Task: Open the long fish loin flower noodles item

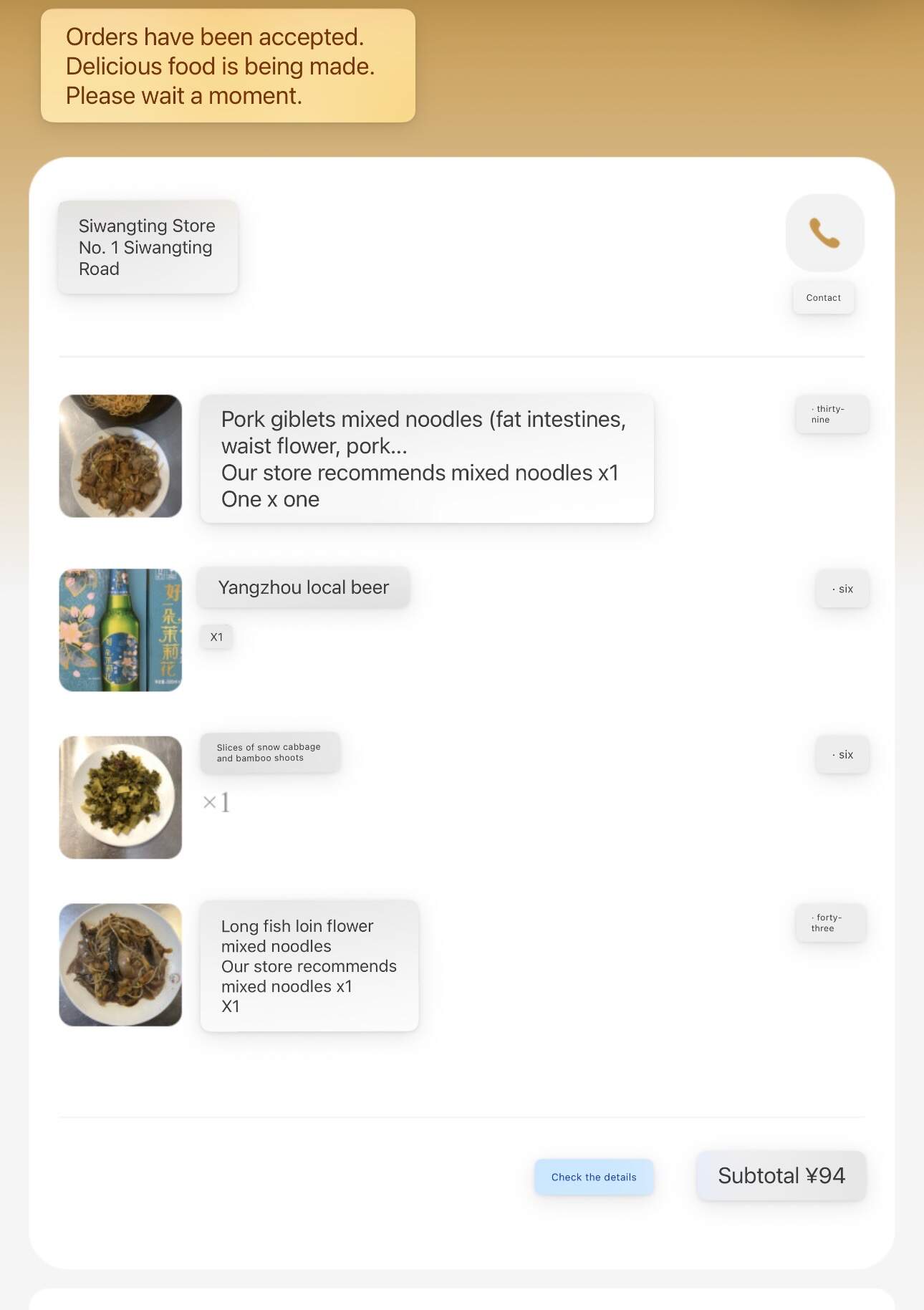Action: (309, 965)
